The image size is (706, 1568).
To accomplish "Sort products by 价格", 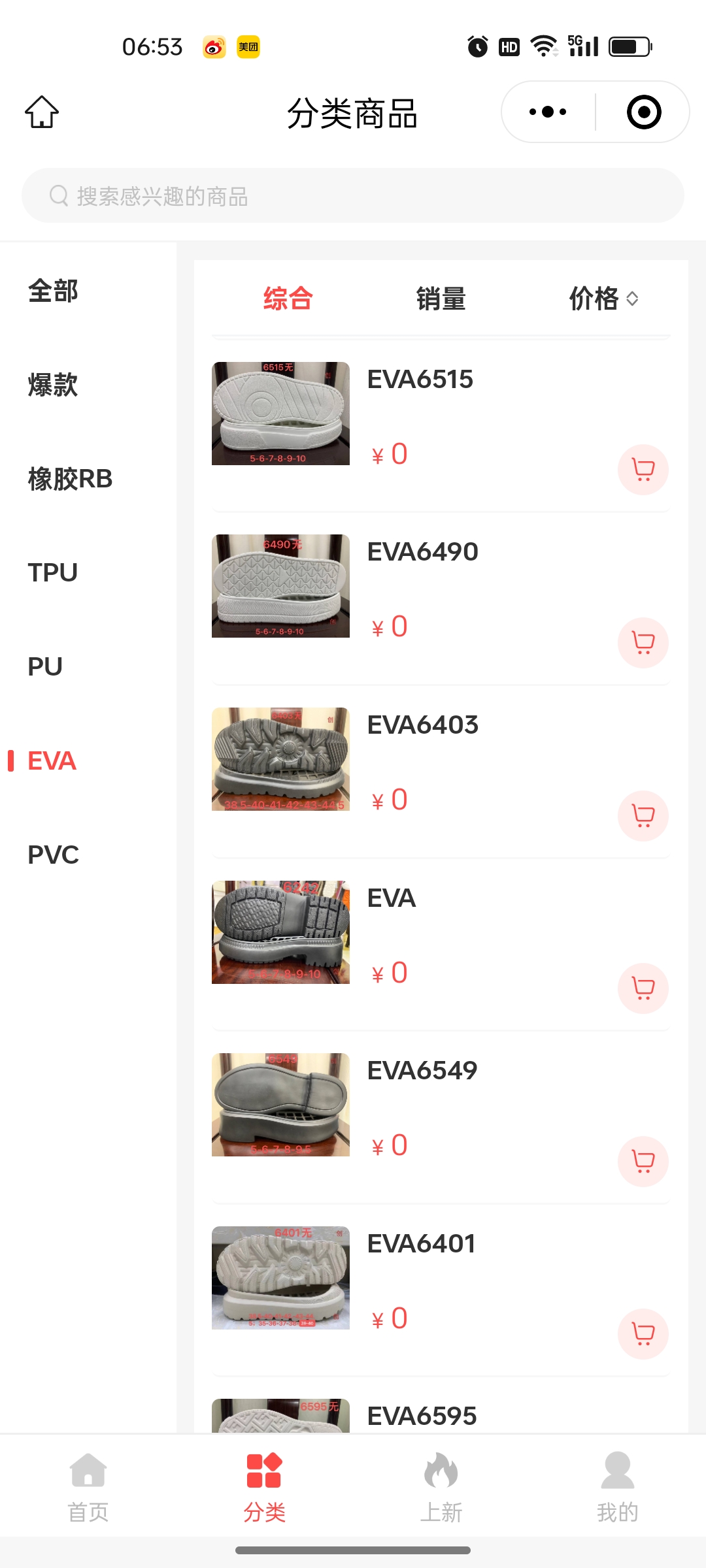I will (603, 299).
